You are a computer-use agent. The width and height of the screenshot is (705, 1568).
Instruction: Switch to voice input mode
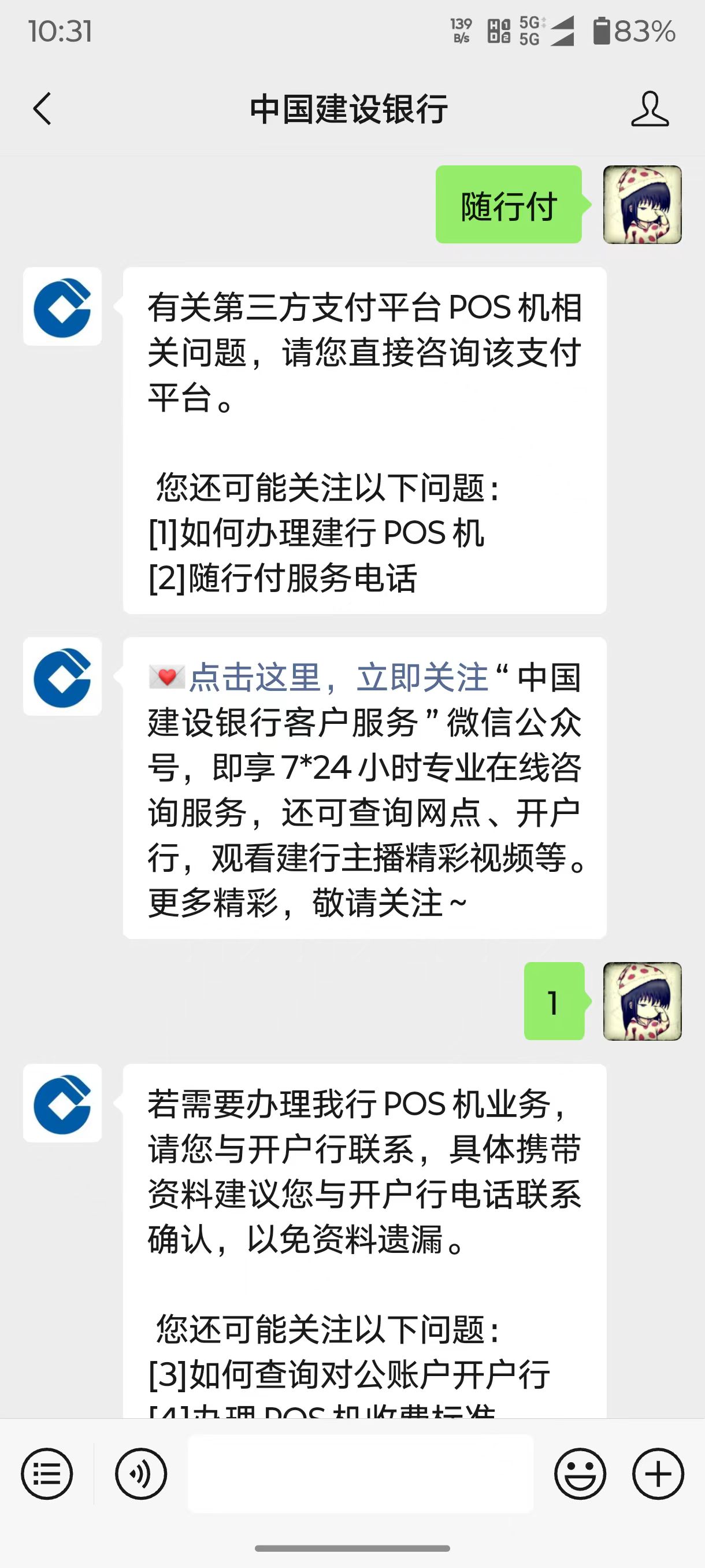141,1474
